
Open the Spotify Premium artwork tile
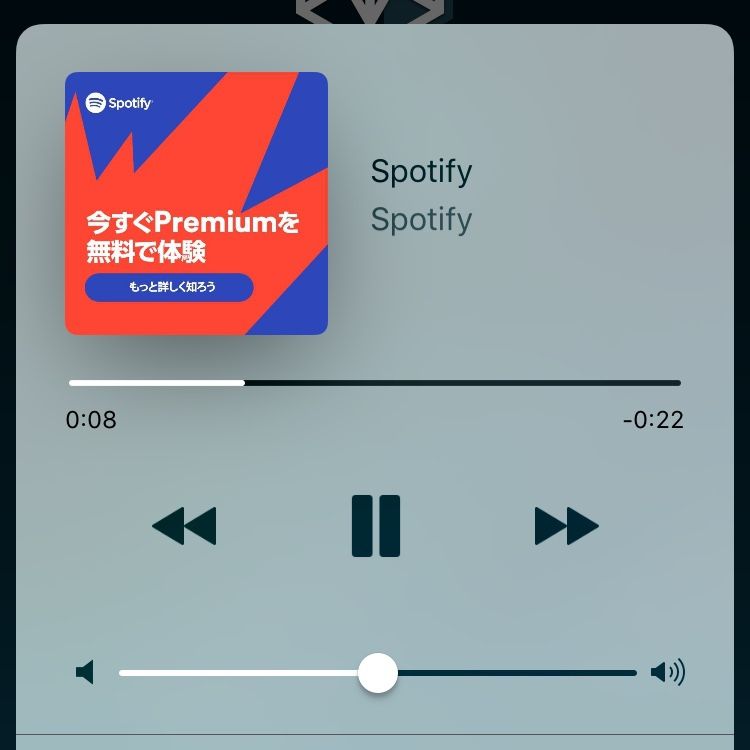[x=196, y=203]
